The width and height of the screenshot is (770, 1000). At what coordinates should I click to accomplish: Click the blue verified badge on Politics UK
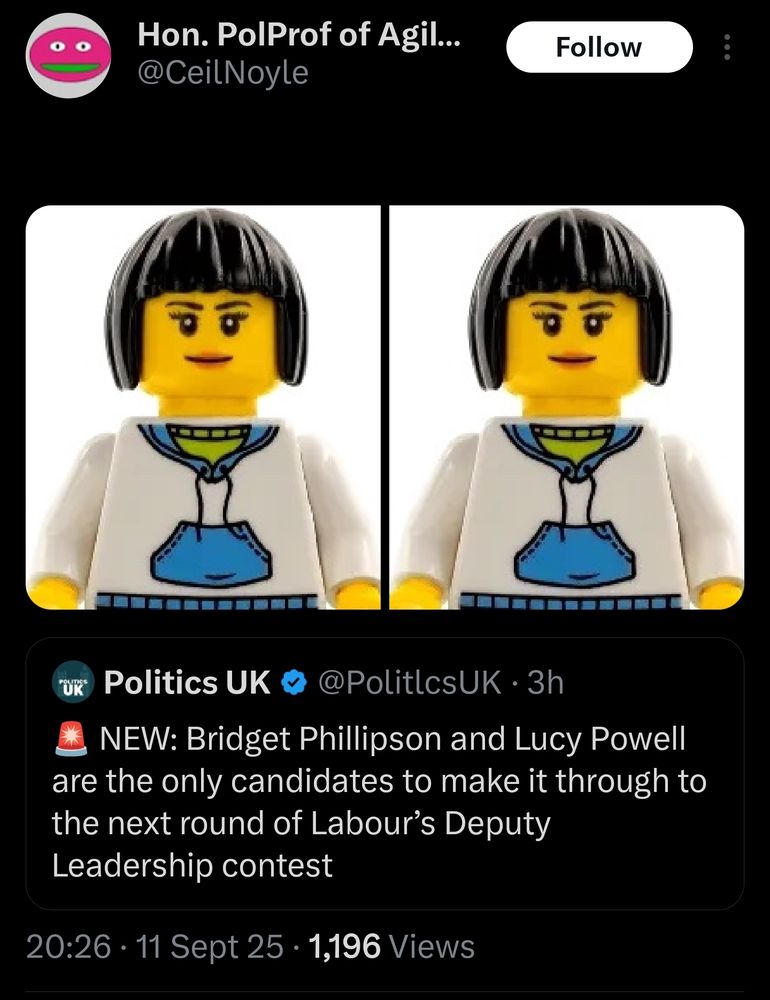tap(292, 683)
